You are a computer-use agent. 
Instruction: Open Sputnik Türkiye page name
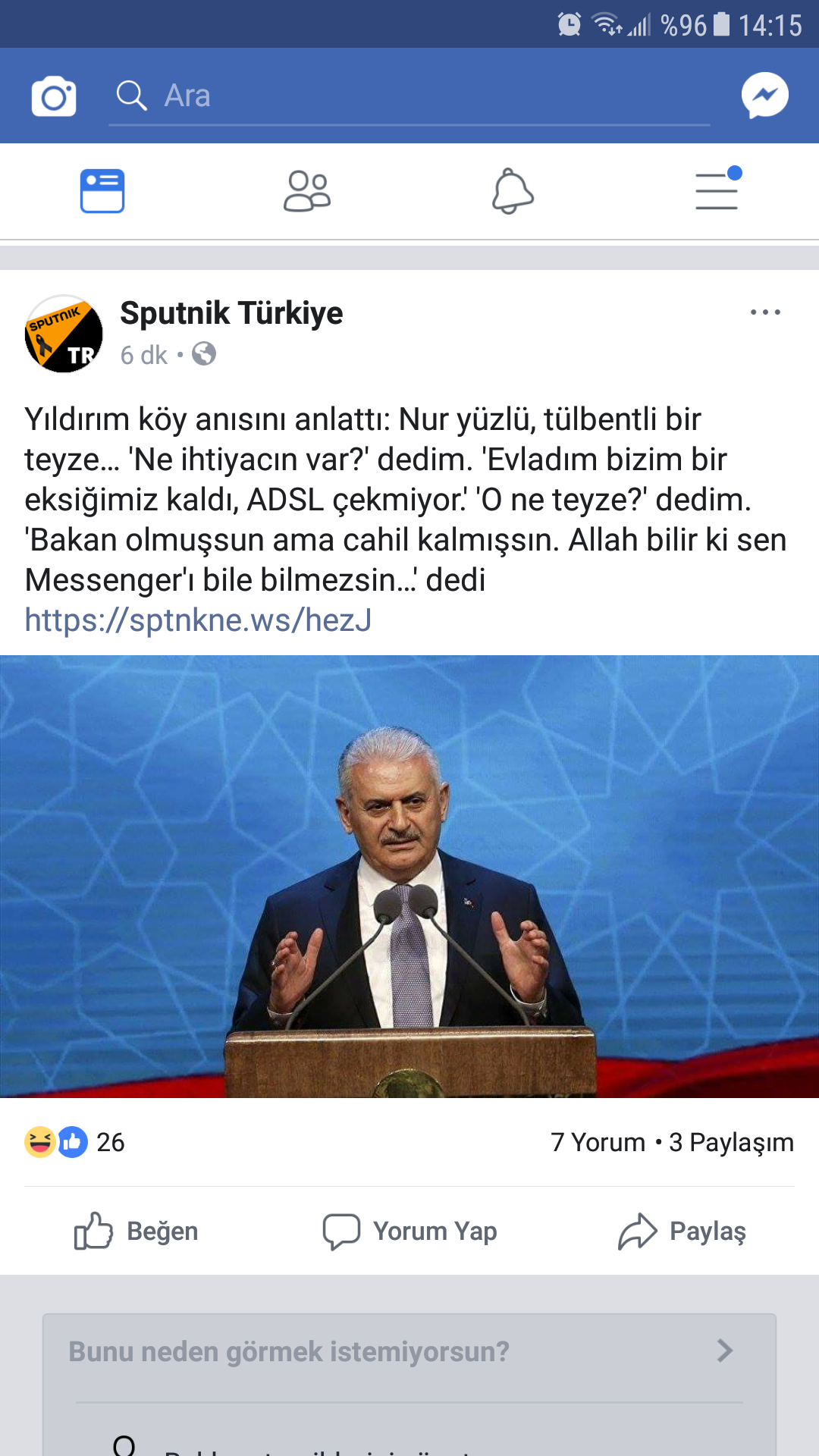[231, 313]
